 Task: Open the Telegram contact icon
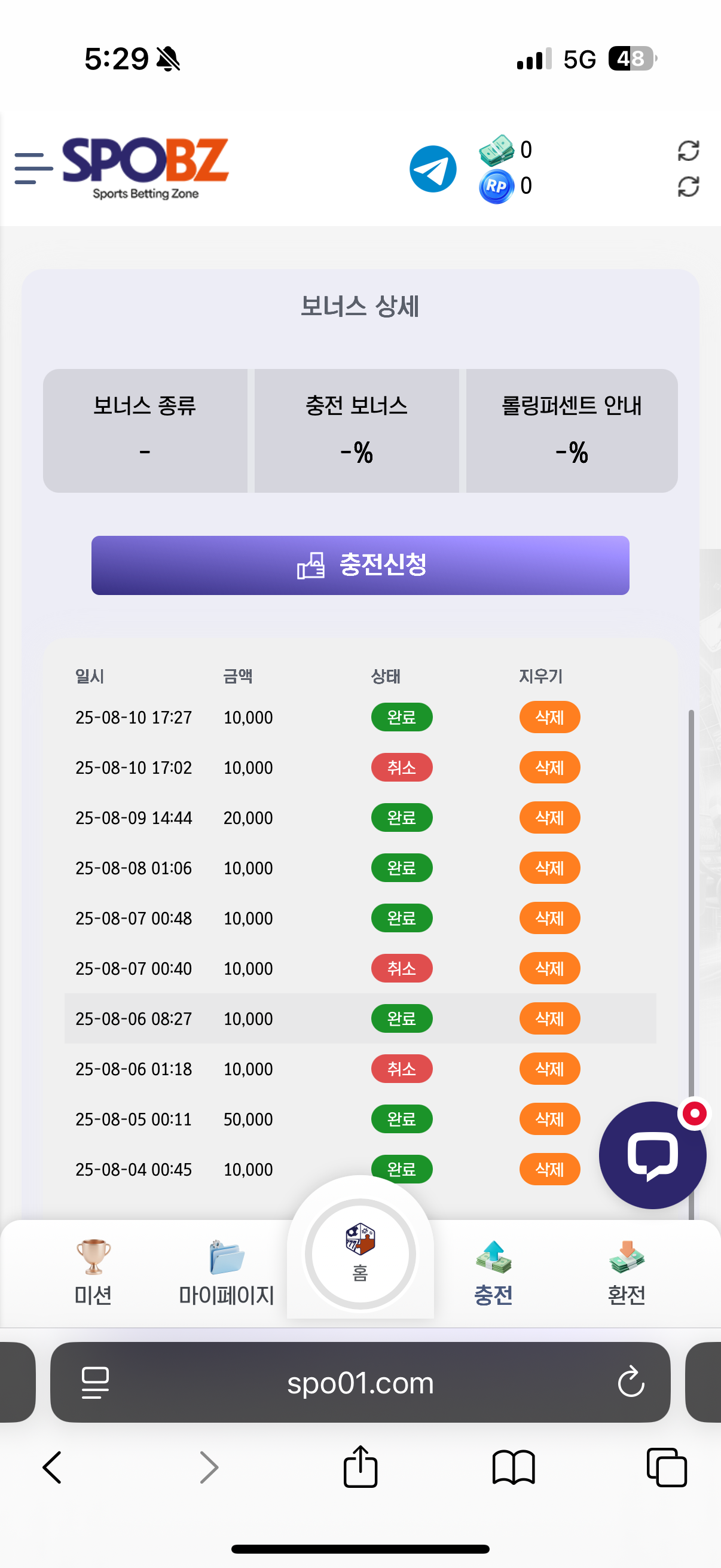[433, 169]
